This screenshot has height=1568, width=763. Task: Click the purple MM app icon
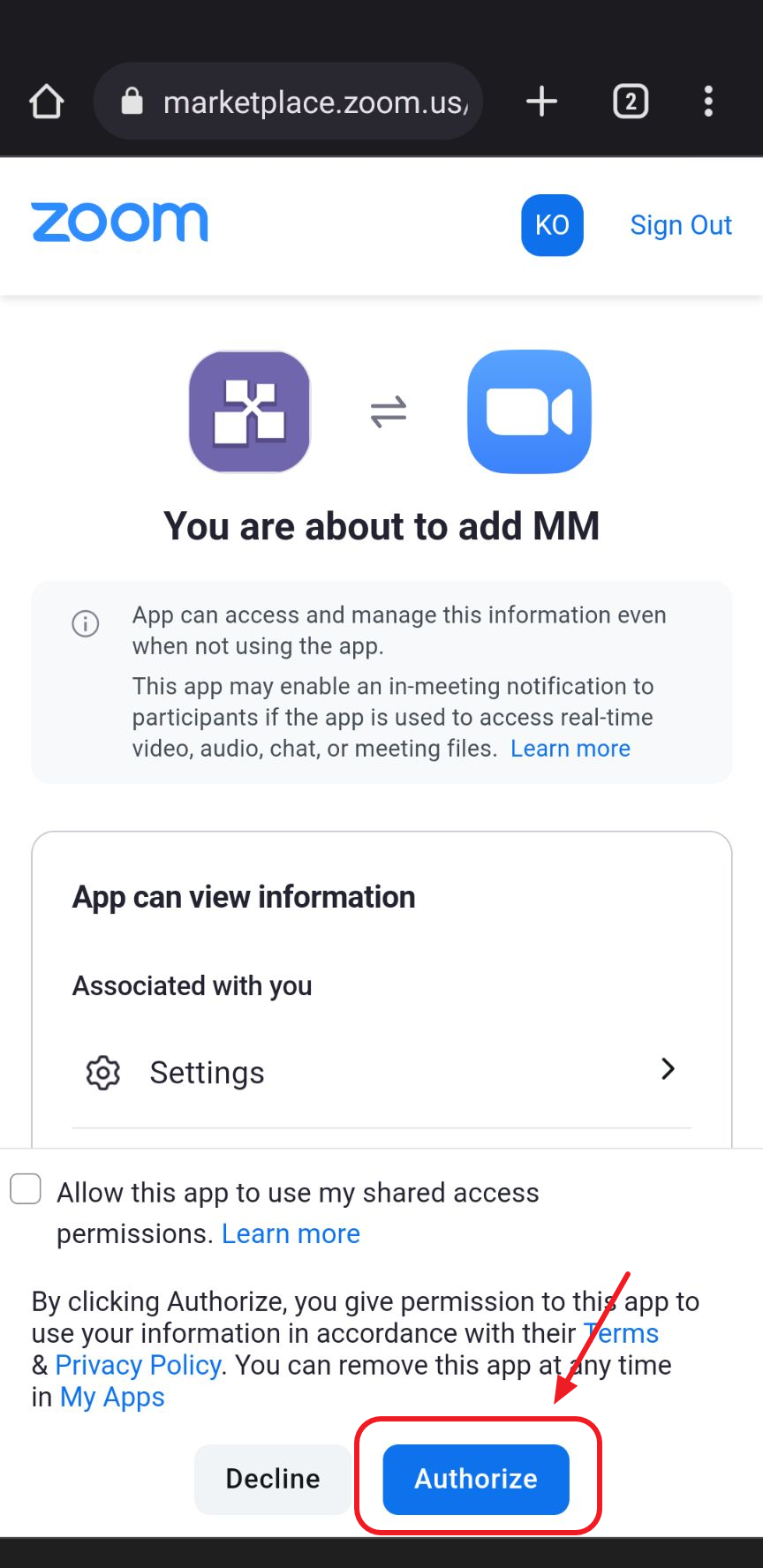249,411
